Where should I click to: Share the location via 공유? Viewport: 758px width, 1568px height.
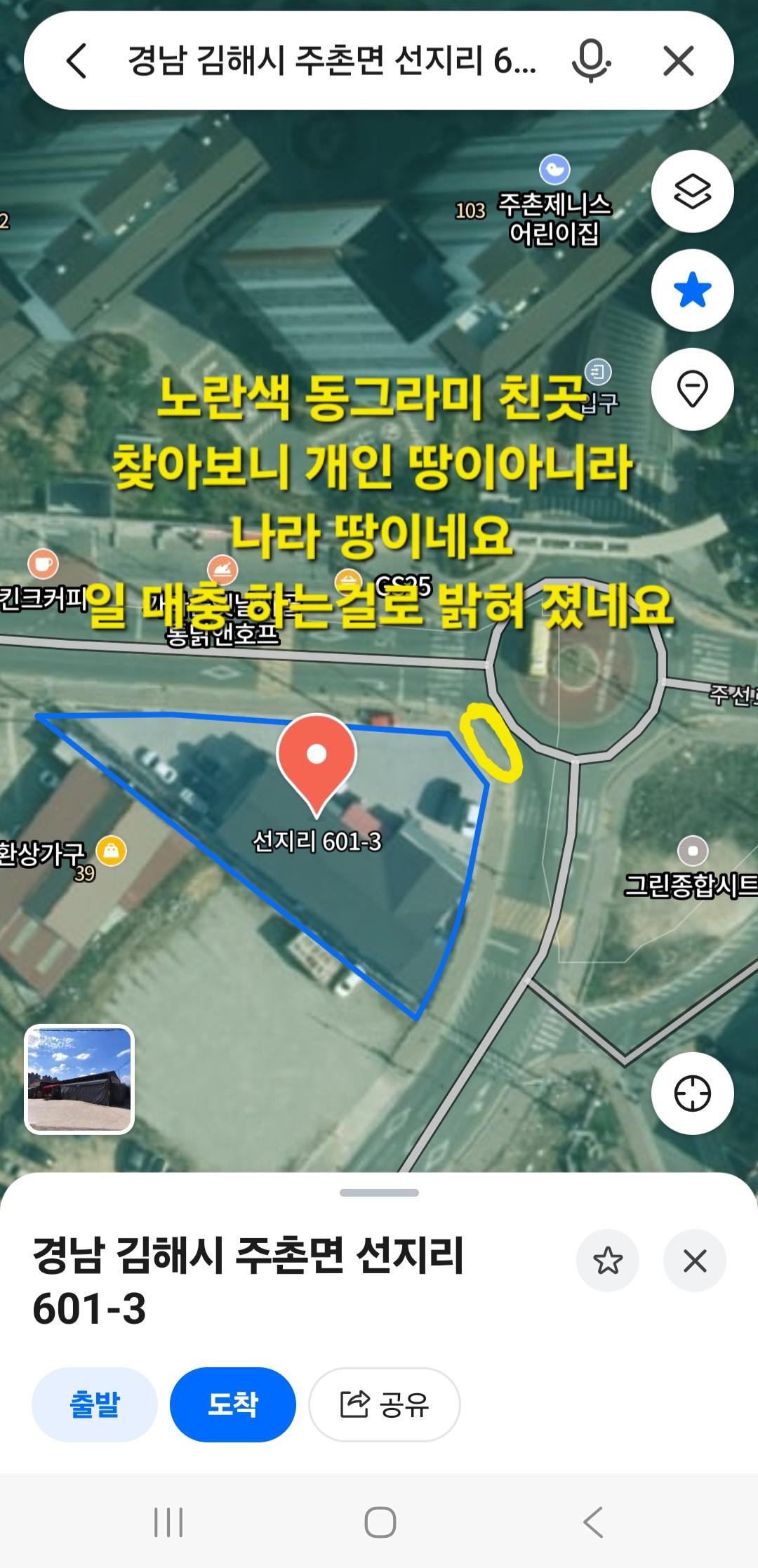[x=384, y=1406]
